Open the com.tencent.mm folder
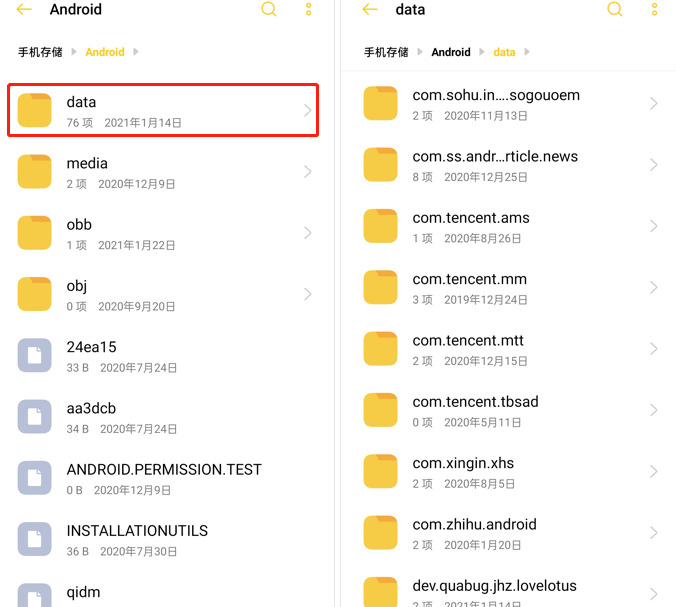This screenshot has width=676, height=607. tap(509, 288)
